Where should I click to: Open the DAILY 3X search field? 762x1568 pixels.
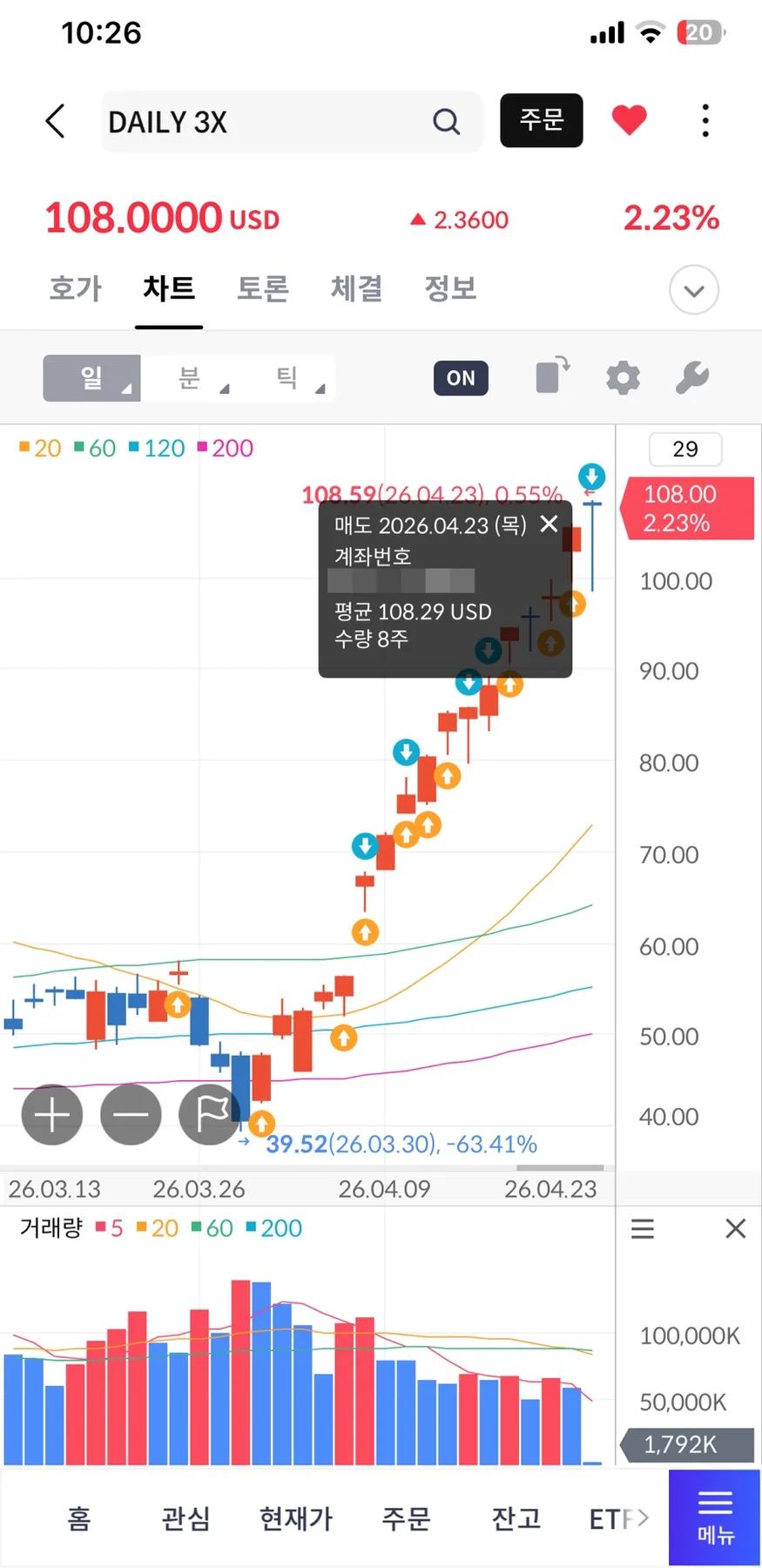tap(292, 122)
